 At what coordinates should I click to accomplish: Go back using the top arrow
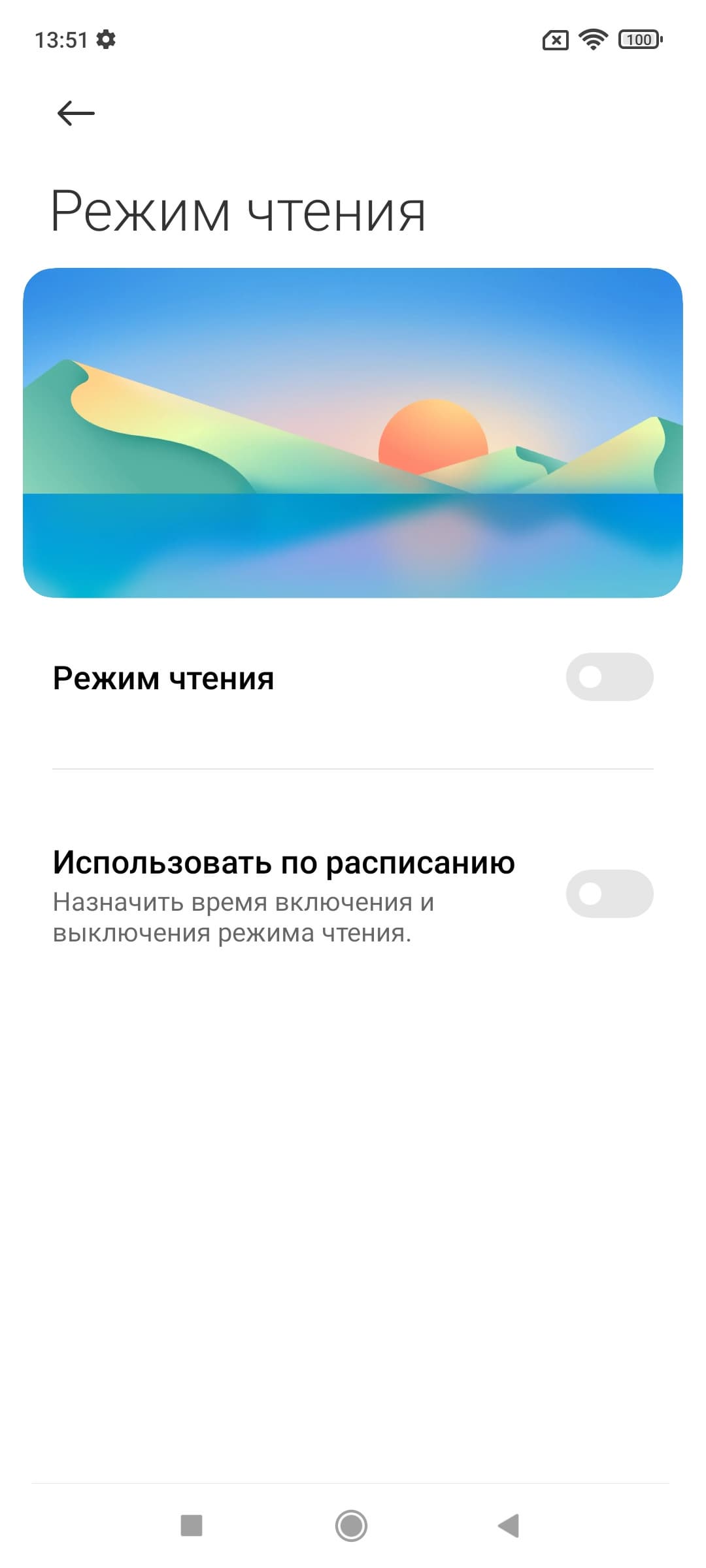76,113
